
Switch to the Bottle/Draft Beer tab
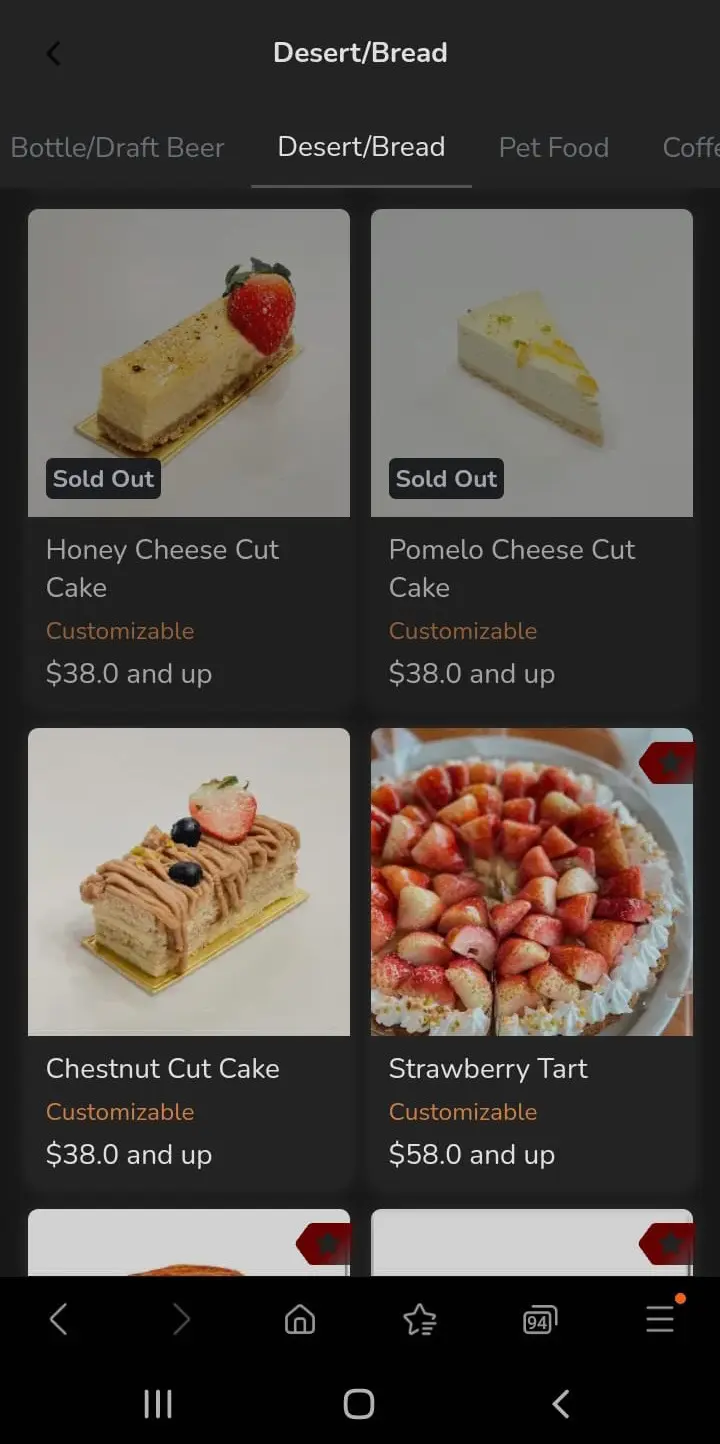pyautogui.click(x=117, y=148)
